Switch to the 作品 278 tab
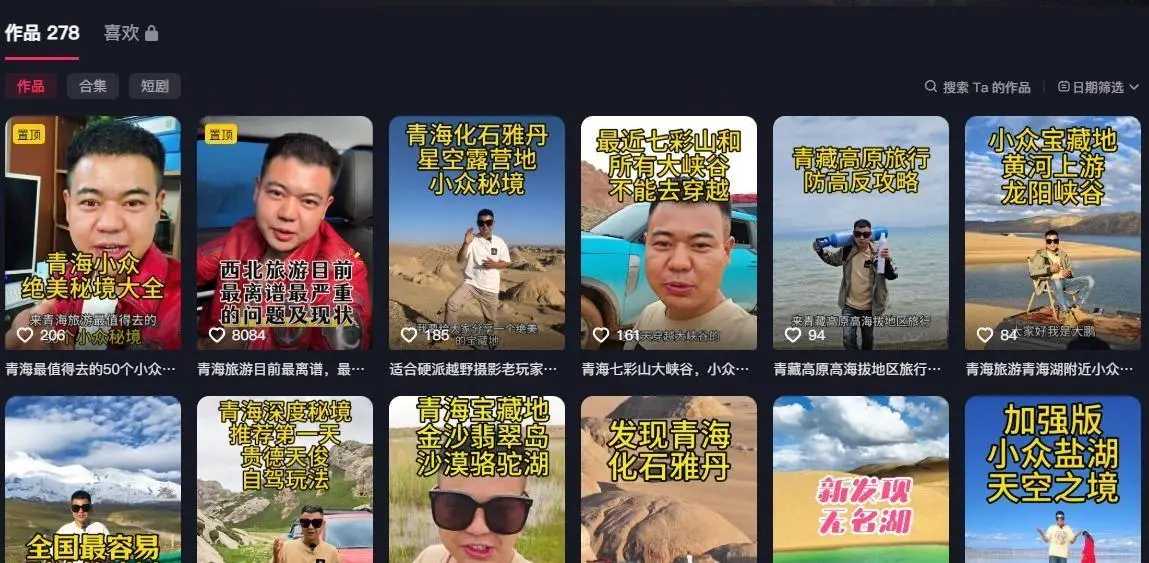Image resolution: width=1149 pixels, height=563 pixels. click(42, 33)
